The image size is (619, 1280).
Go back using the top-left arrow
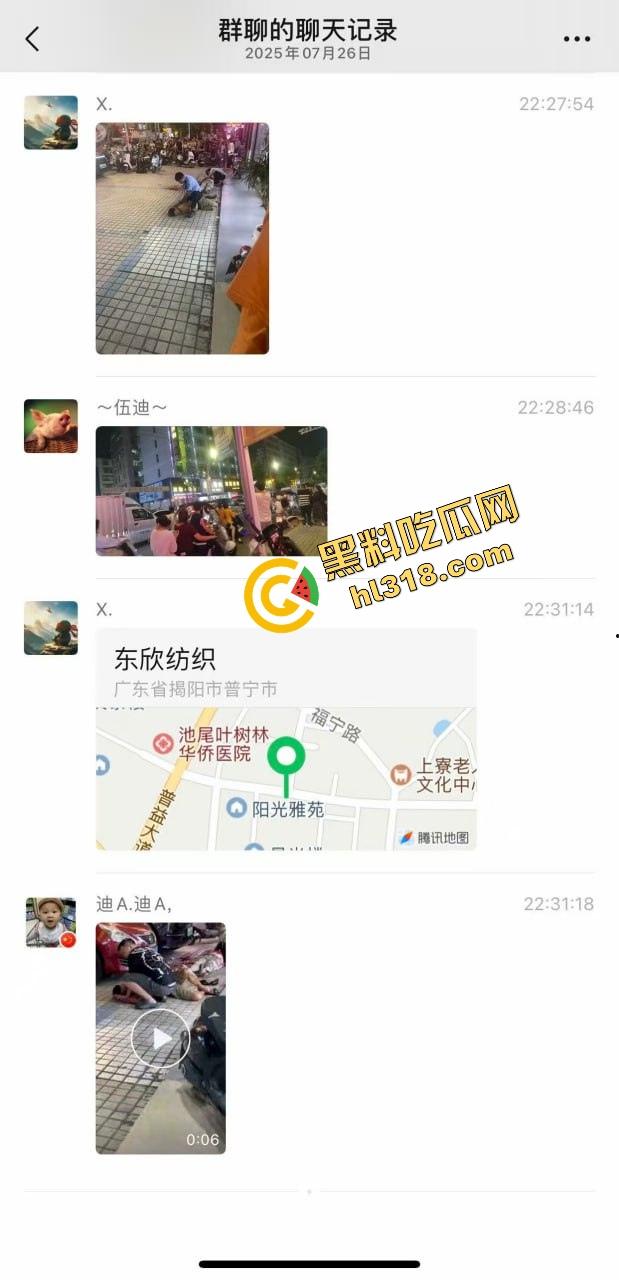pos(32,39)
